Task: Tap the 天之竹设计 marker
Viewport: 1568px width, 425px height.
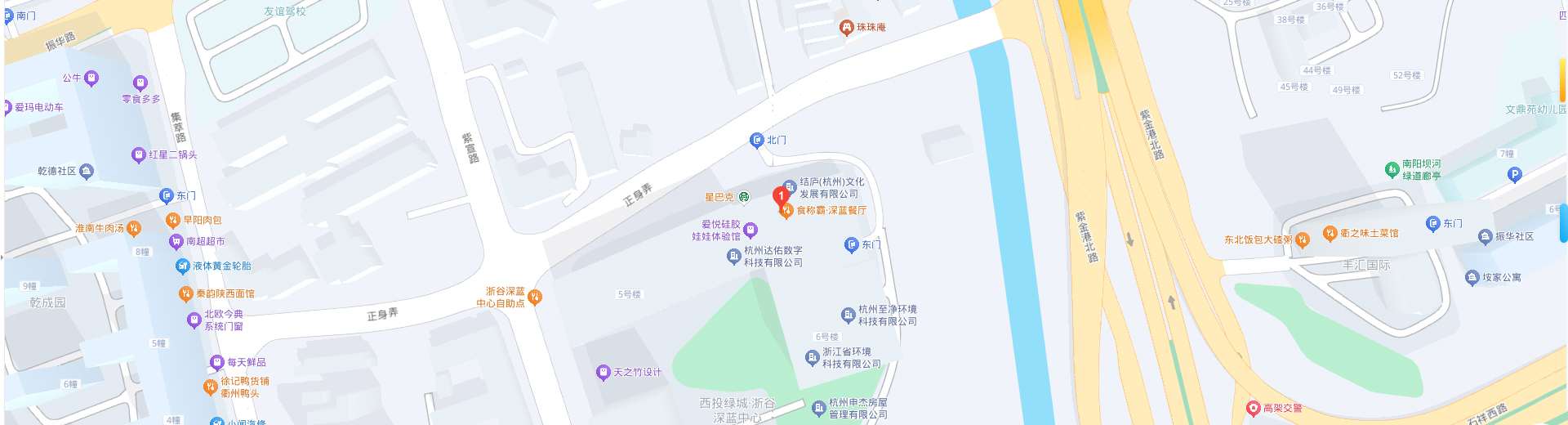Action: point(604,373)
